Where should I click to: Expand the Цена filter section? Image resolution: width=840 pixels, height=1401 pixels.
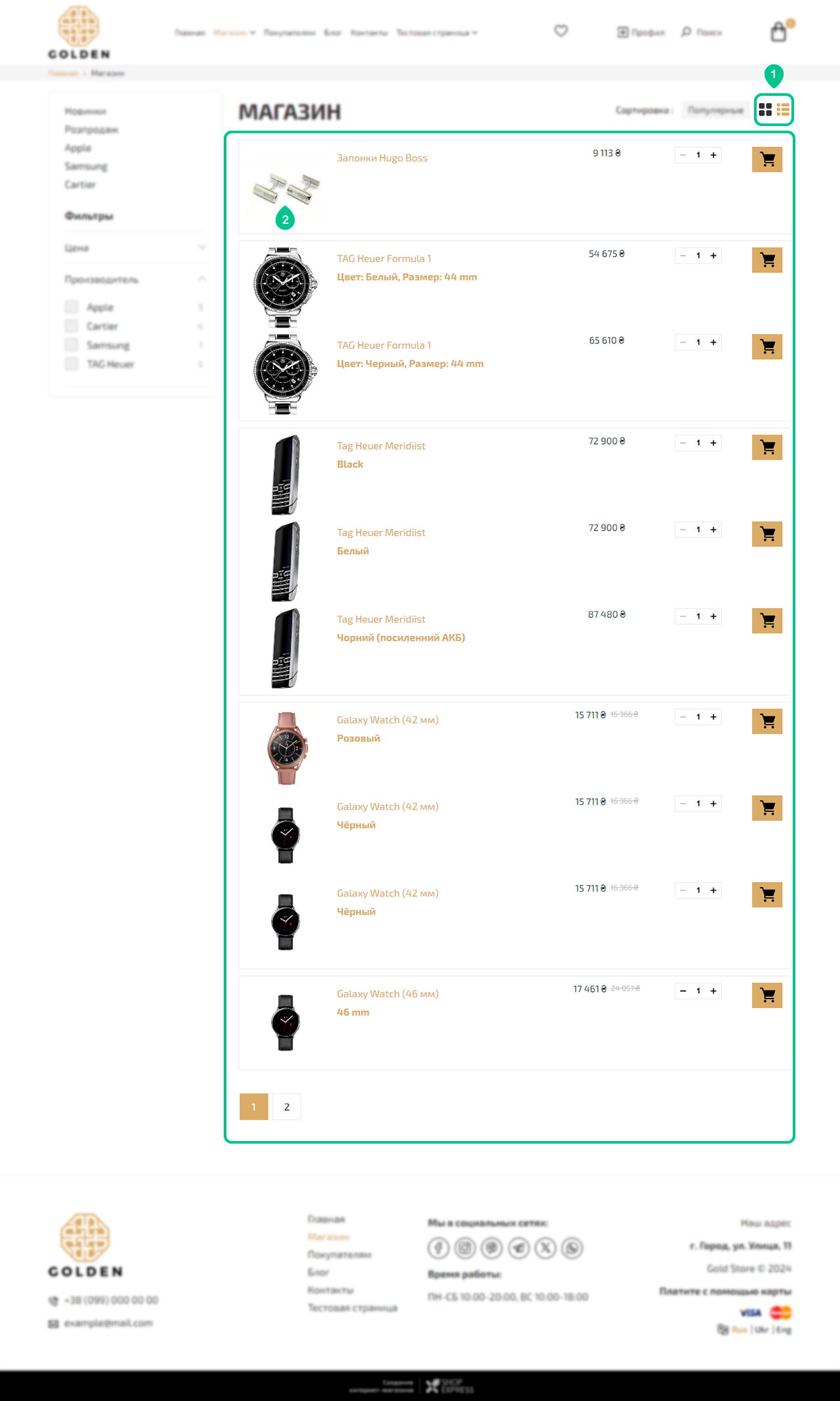pyautogui.click(x=135, y=248)
